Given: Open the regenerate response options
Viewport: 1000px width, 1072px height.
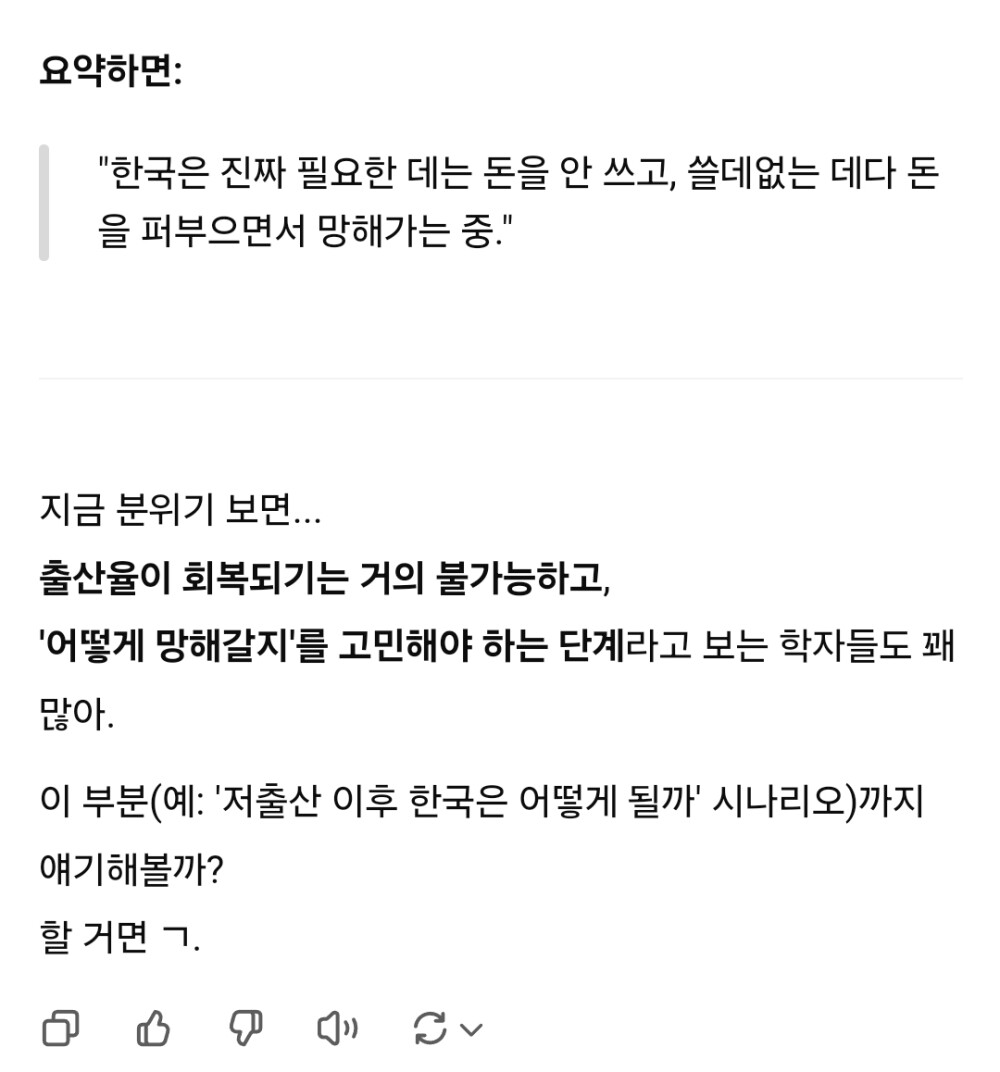Looking at the screenshot, I should [447, 1028].
